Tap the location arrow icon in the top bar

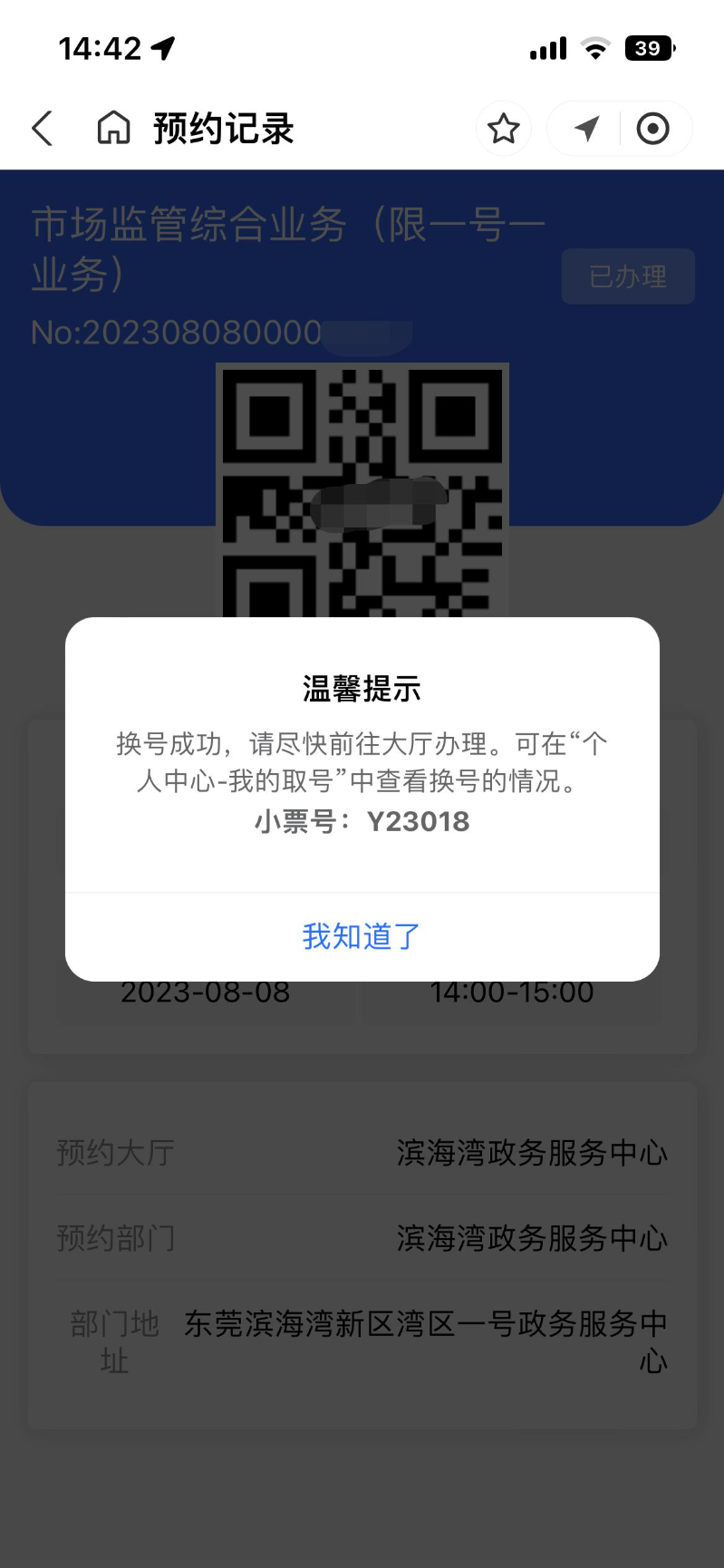pyautogui.click(x=584, y=129)
